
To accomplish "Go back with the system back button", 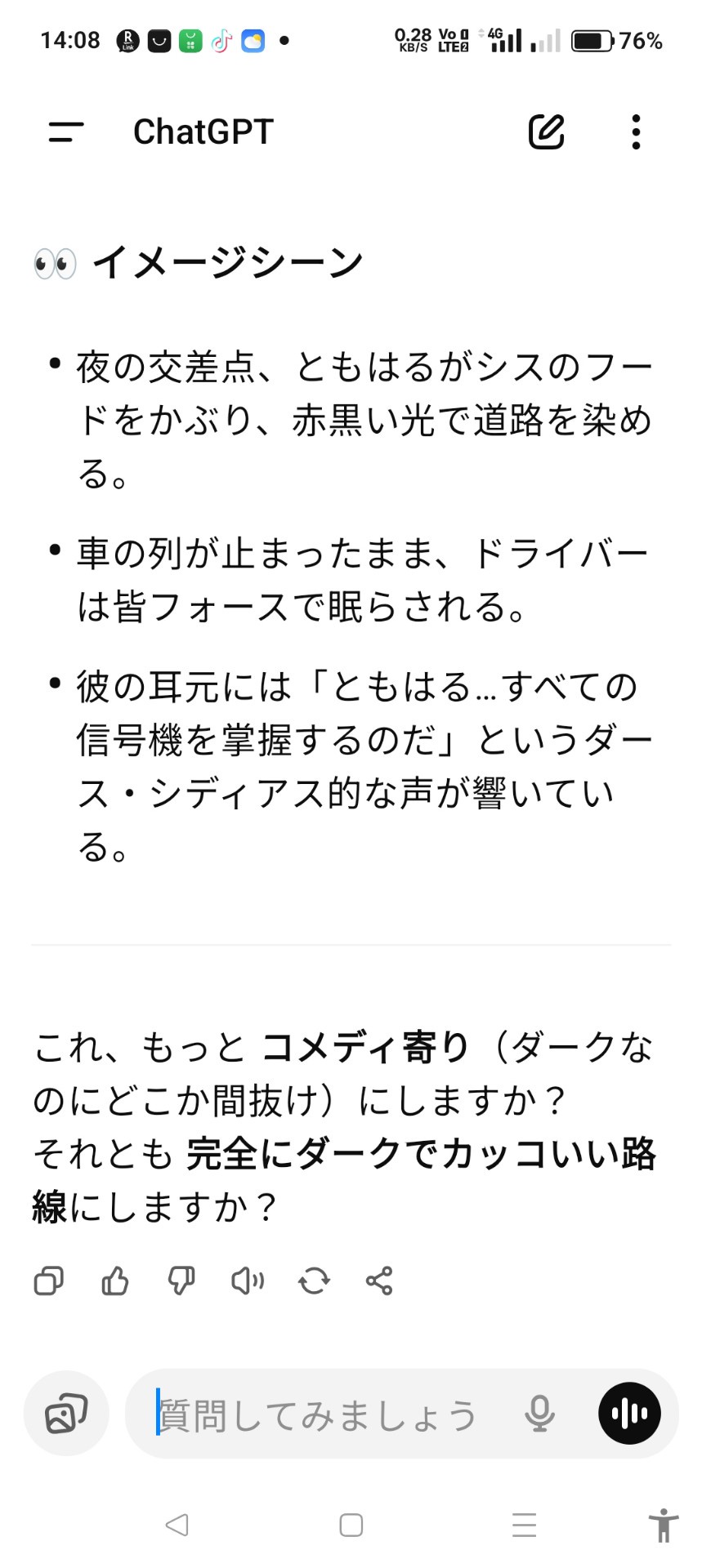I will pyautogui.click(x=177, y=1525).
